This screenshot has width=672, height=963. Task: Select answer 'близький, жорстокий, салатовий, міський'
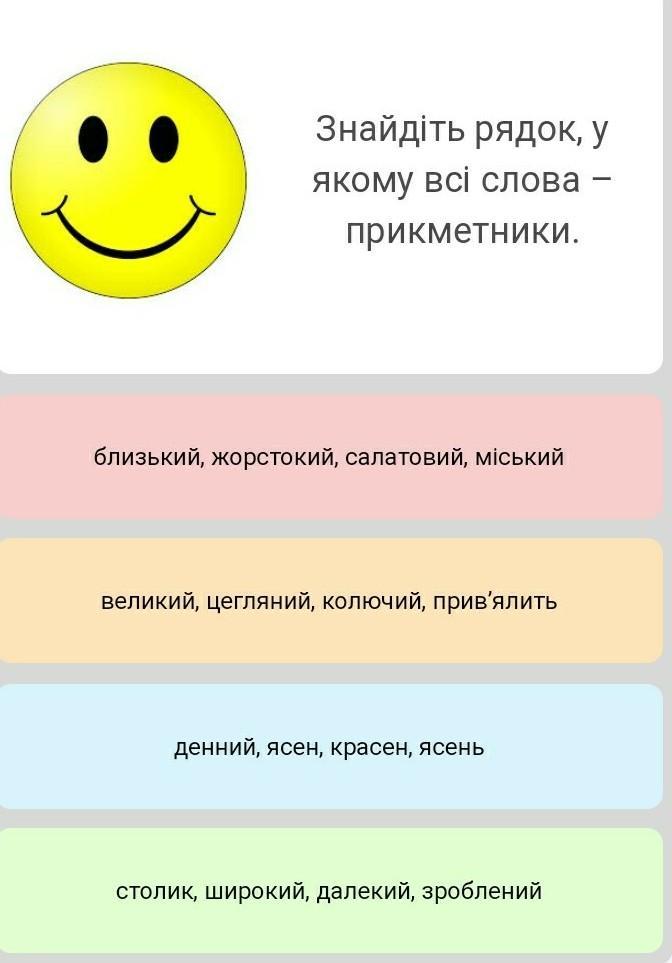tap(330, 457)
